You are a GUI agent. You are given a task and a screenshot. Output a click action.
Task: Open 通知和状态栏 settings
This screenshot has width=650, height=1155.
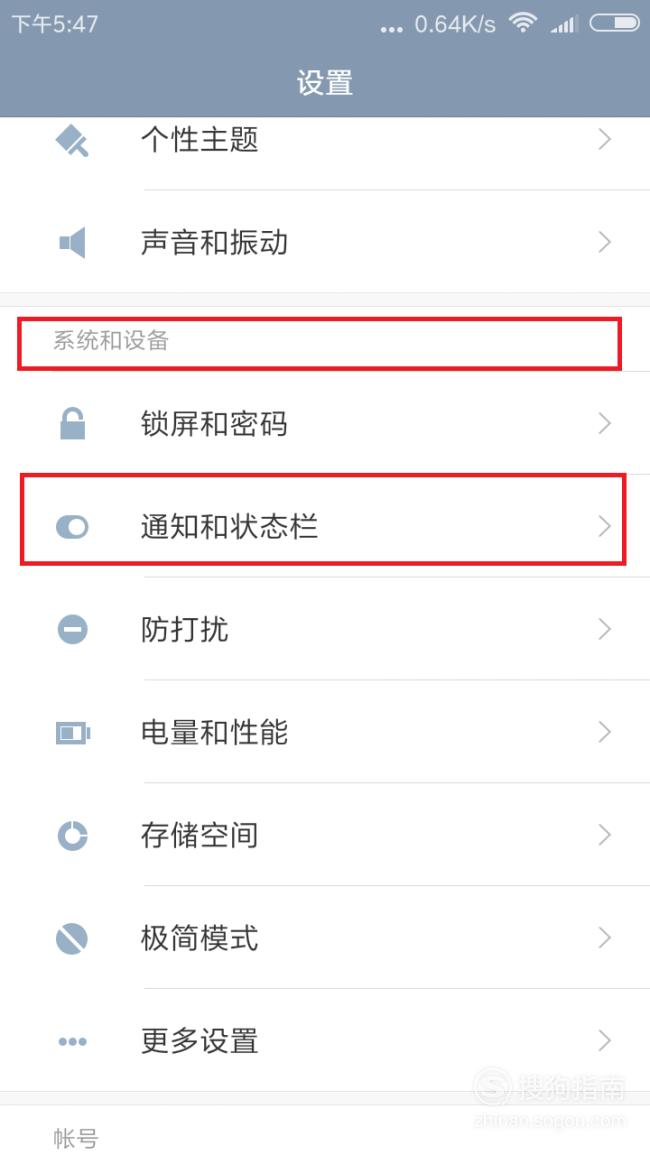pos(325,526)
